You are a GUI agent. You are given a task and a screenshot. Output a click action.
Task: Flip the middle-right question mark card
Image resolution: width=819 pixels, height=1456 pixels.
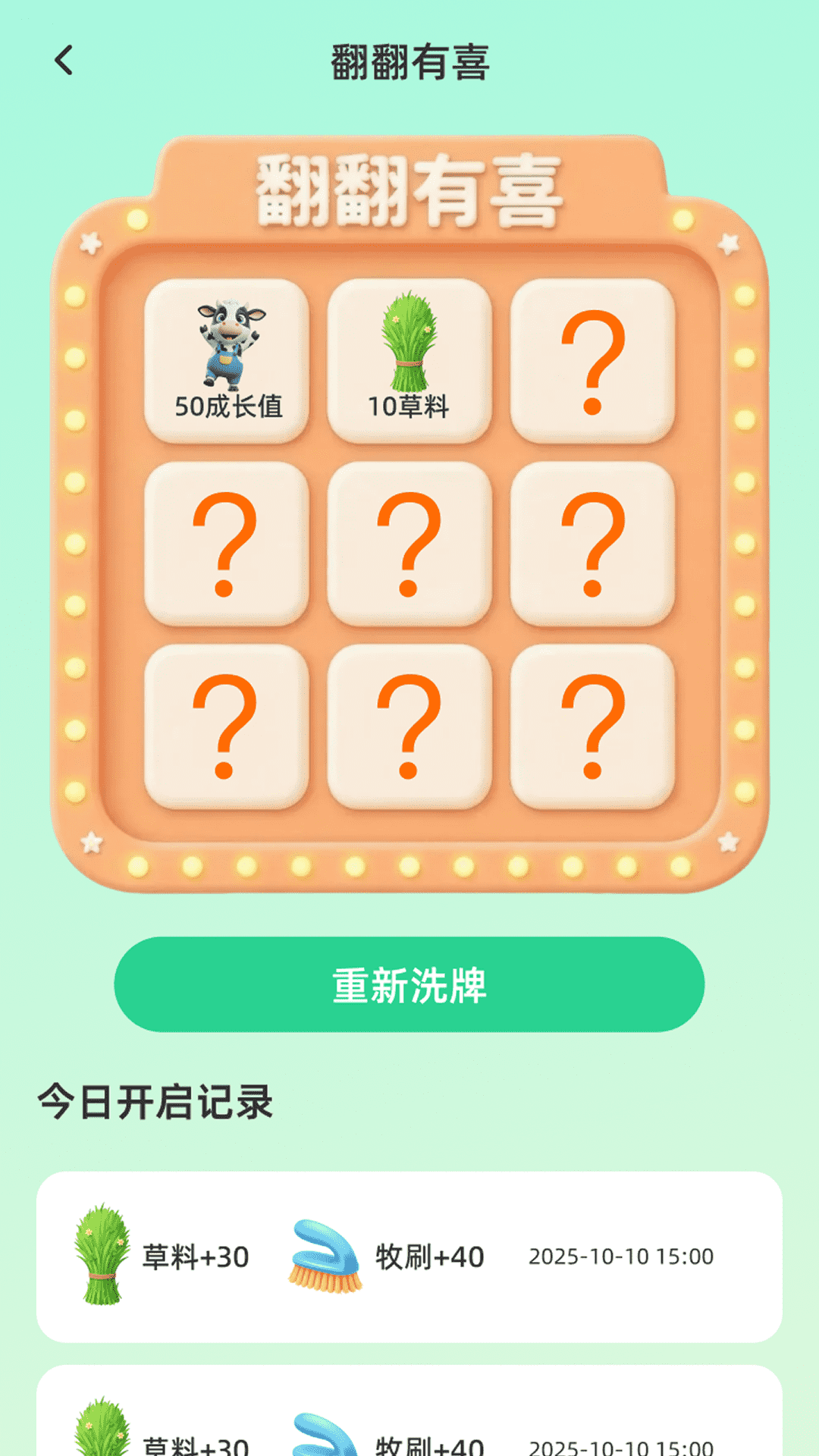point(595,546)
